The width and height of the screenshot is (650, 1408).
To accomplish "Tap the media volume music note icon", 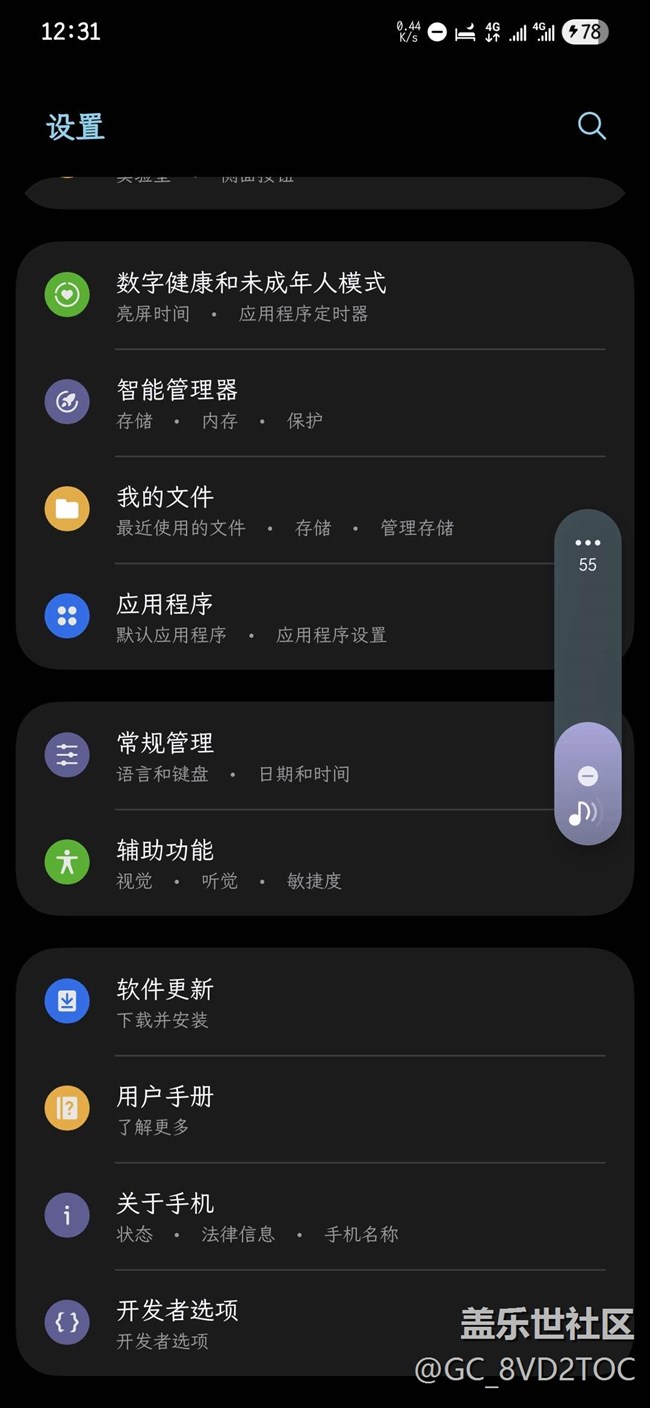I will point(582,813).
